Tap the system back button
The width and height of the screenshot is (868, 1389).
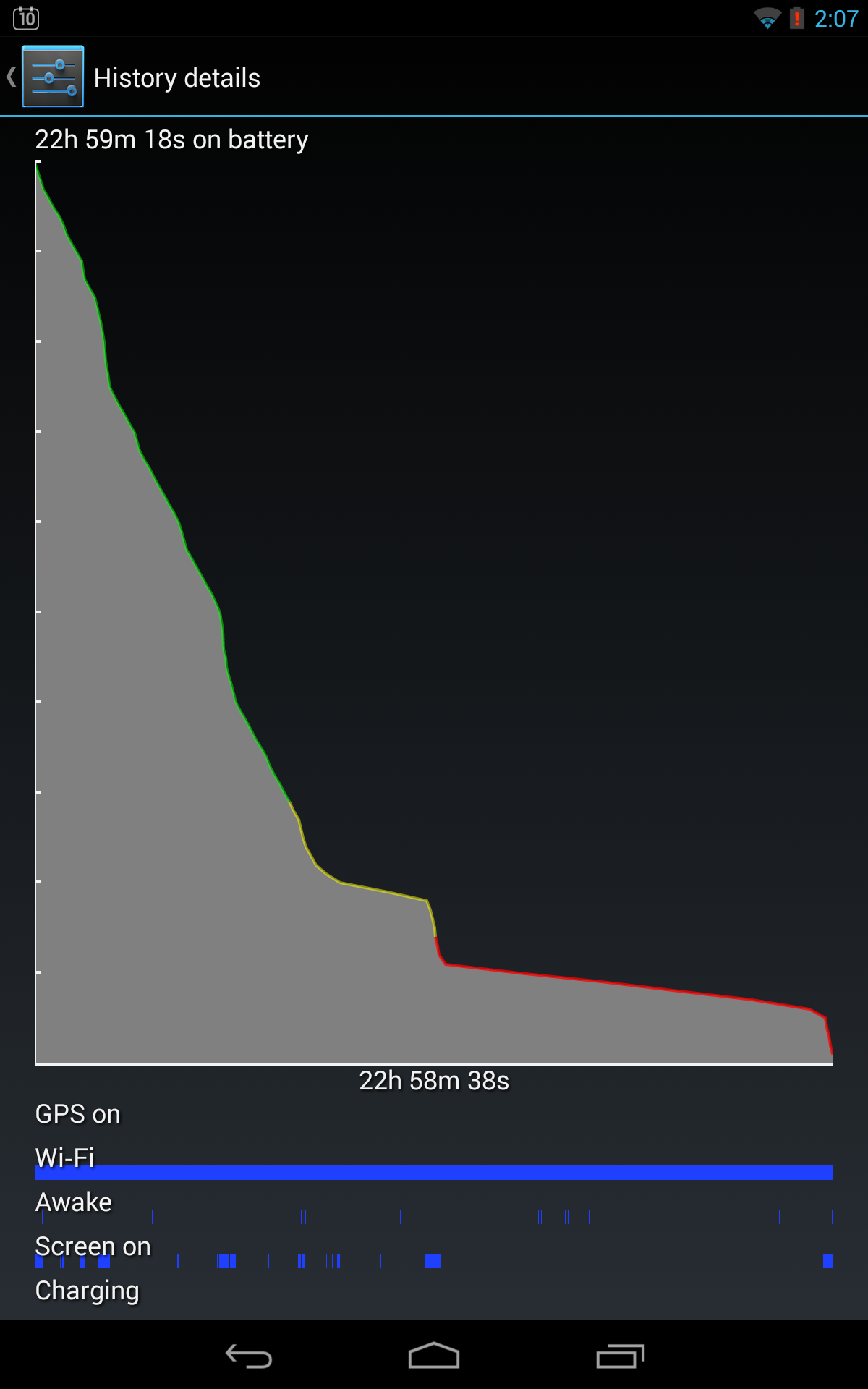tap(249, 1356)
